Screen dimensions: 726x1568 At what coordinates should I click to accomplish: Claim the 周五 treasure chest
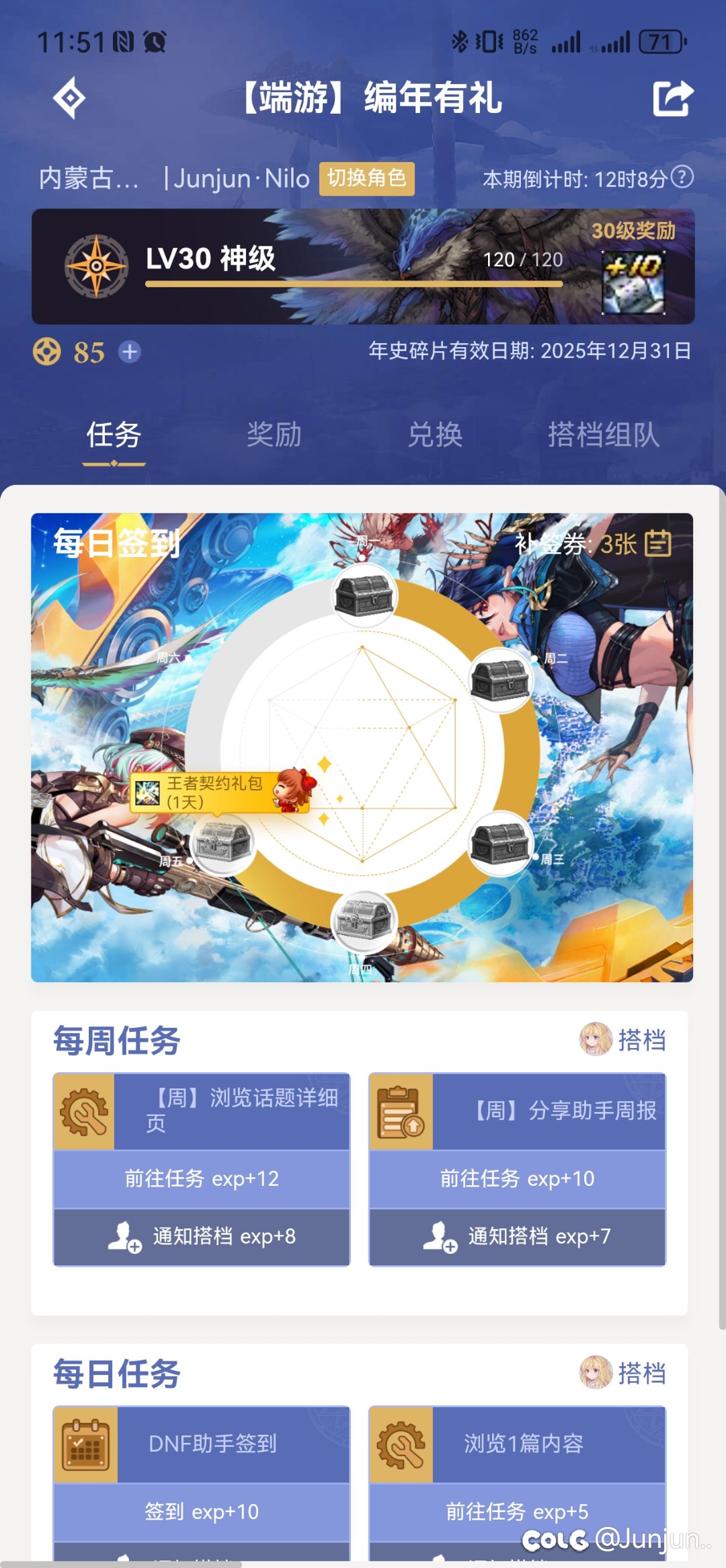pyautogui.click(x=223, y=842)
